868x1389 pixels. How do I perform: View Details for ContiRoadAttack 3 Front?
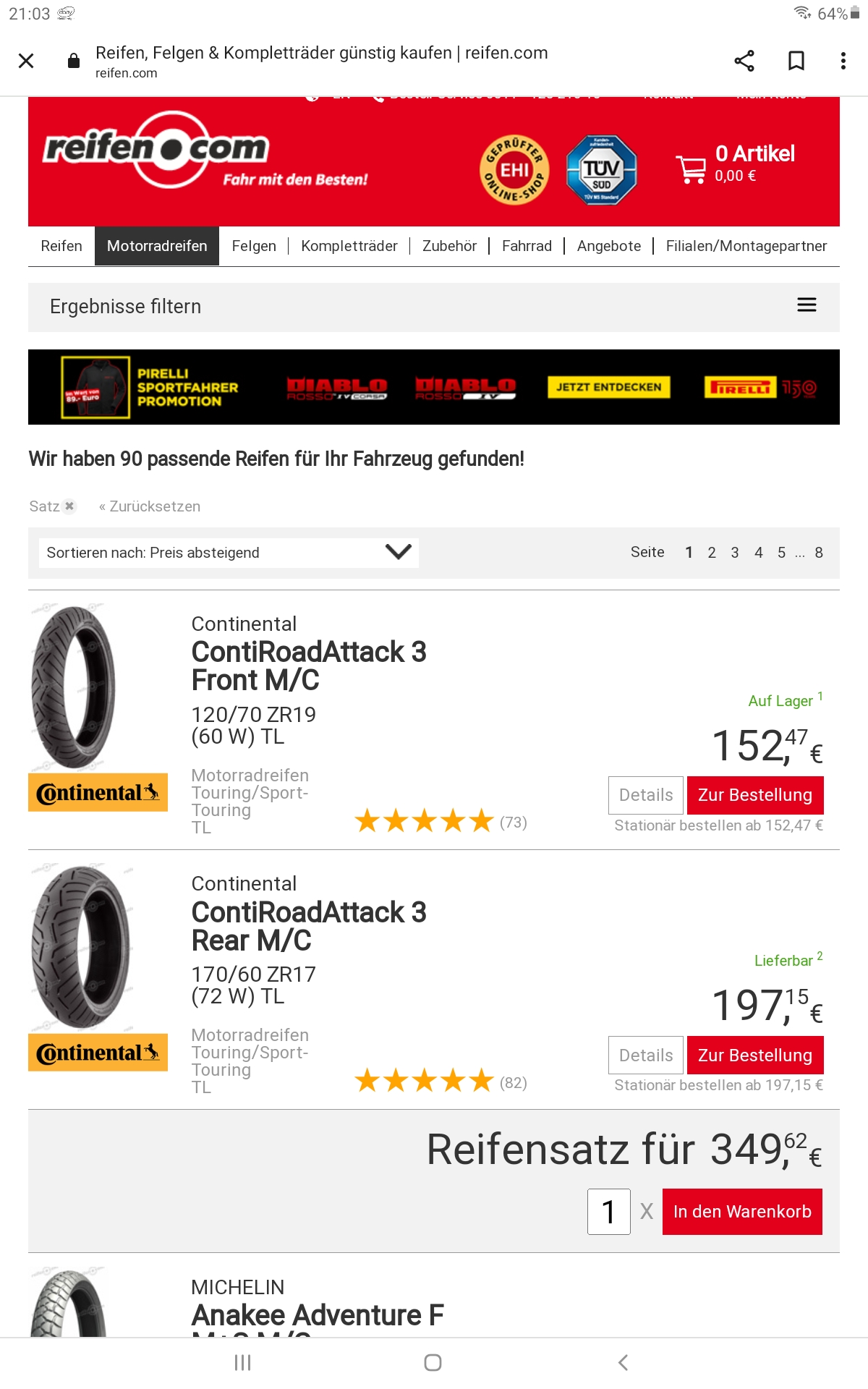click(x=645, y=795)
